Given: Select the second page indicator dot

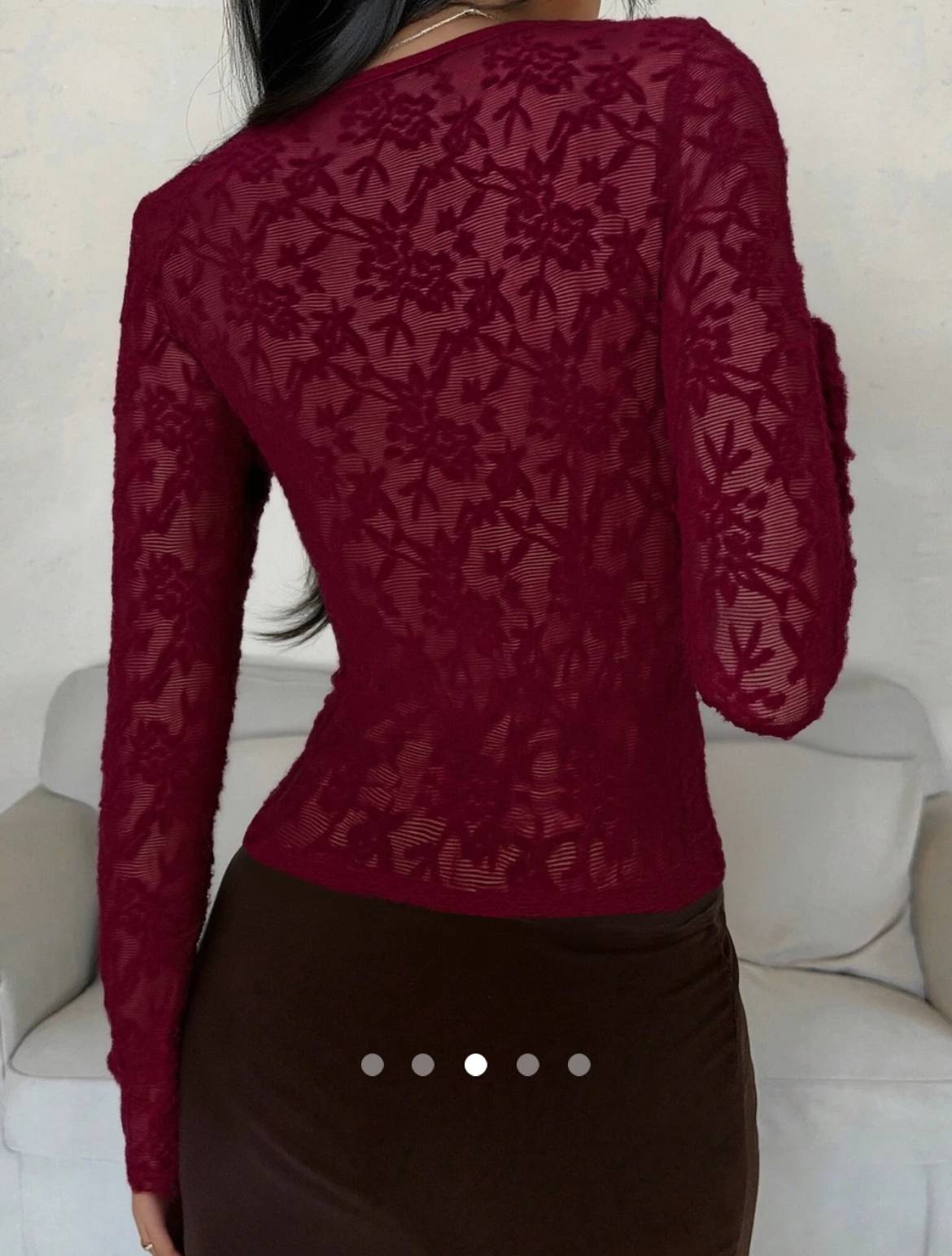Looking at the screenshot, I should coord(423,1064).
